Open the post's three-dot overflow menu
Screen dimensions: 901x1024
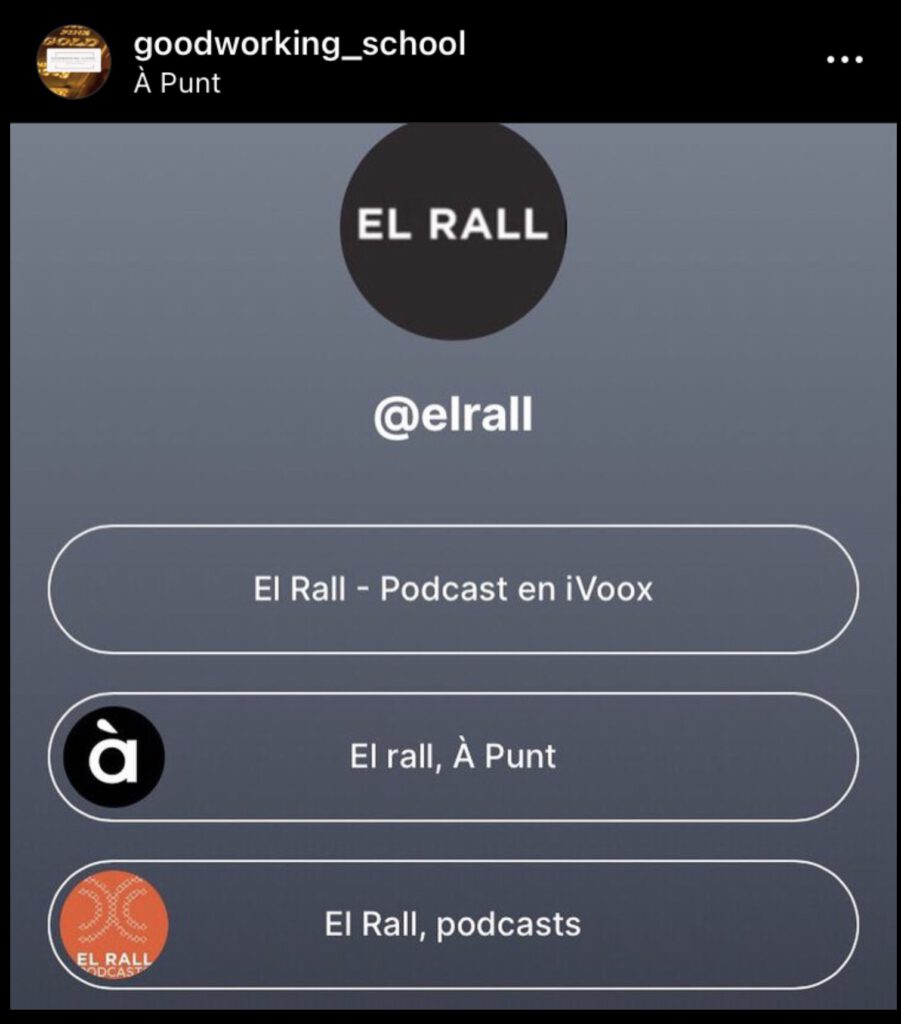[844, 60]
